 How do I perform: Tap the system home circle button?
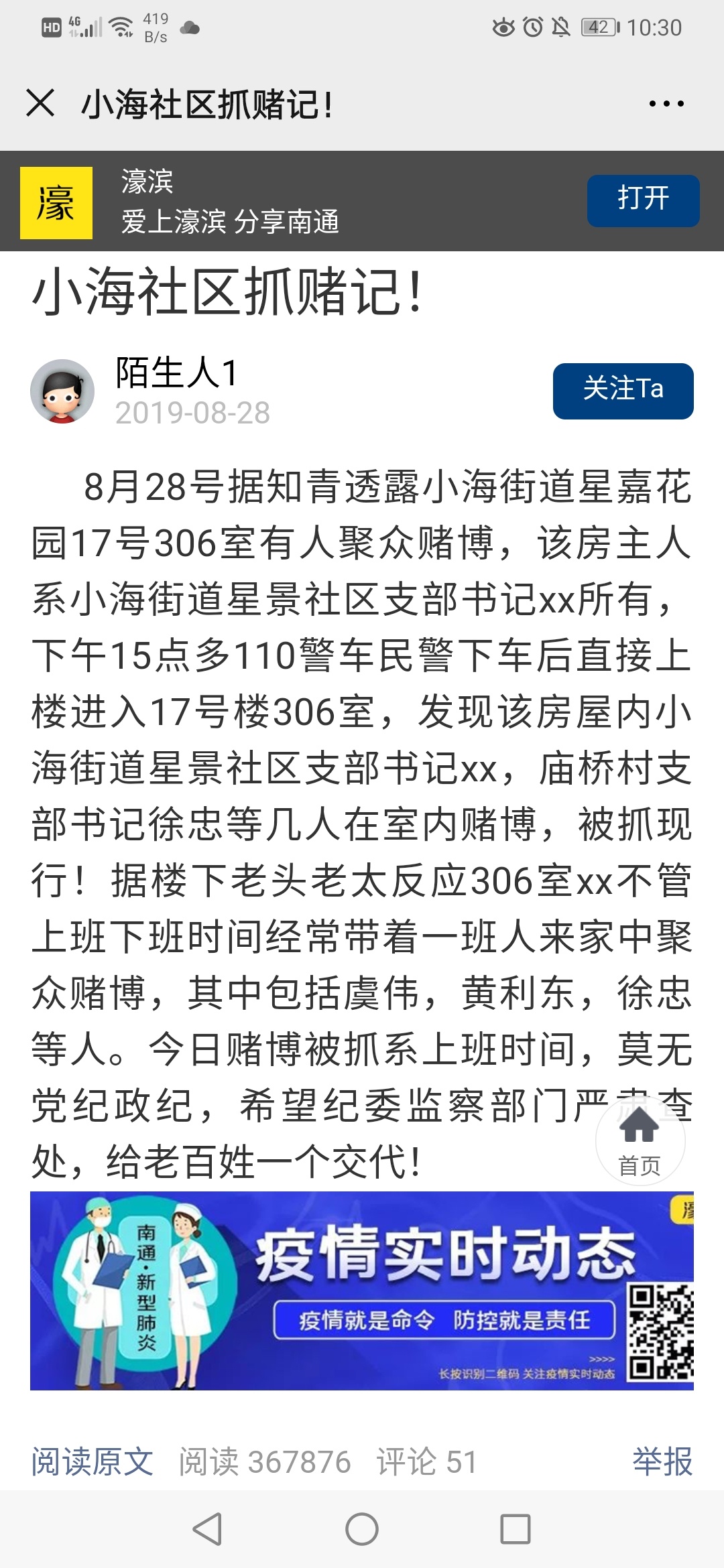[x=362, y=1529]
